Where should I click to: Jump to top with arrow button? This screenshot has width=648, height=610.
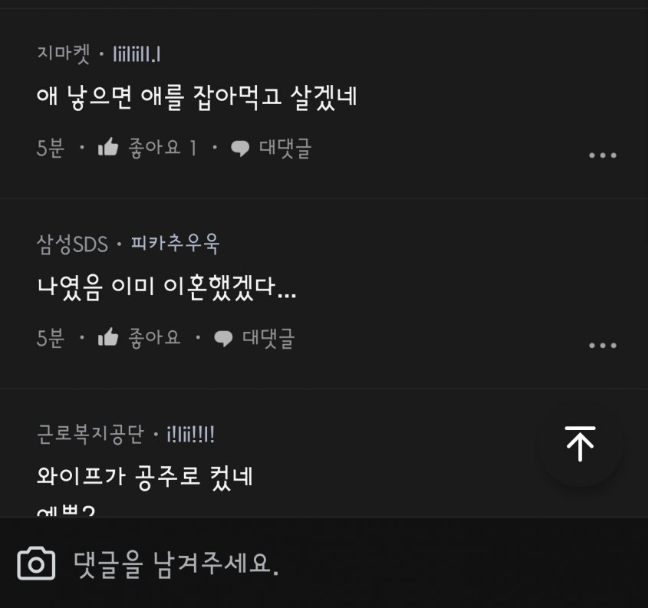pyautogui.click(x=579, y=443)
